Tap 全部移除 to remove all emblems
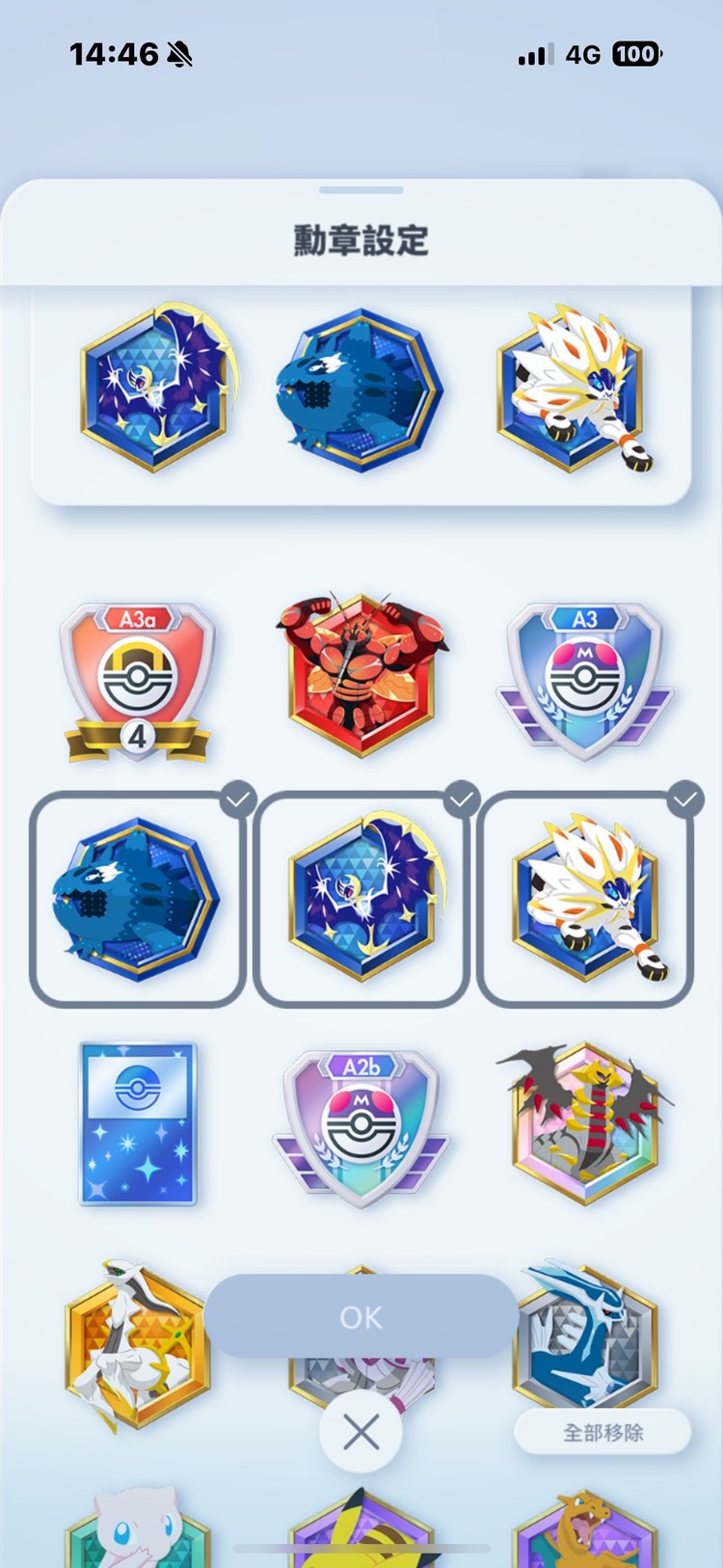This screenshot has width=723, height=1568. [602, 1432]
